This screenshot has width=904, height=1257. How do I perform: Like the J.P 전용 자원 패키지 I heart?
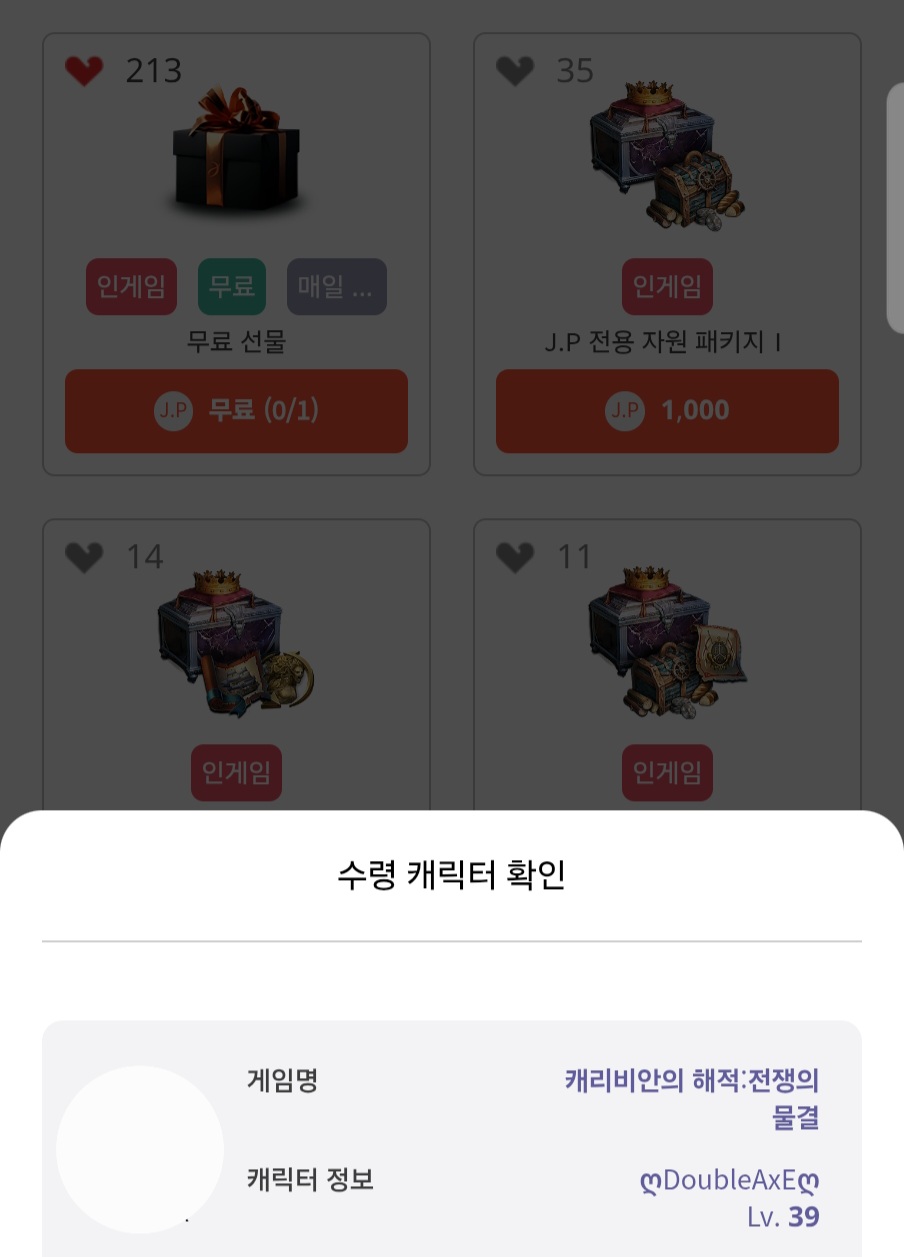[515, 71]
